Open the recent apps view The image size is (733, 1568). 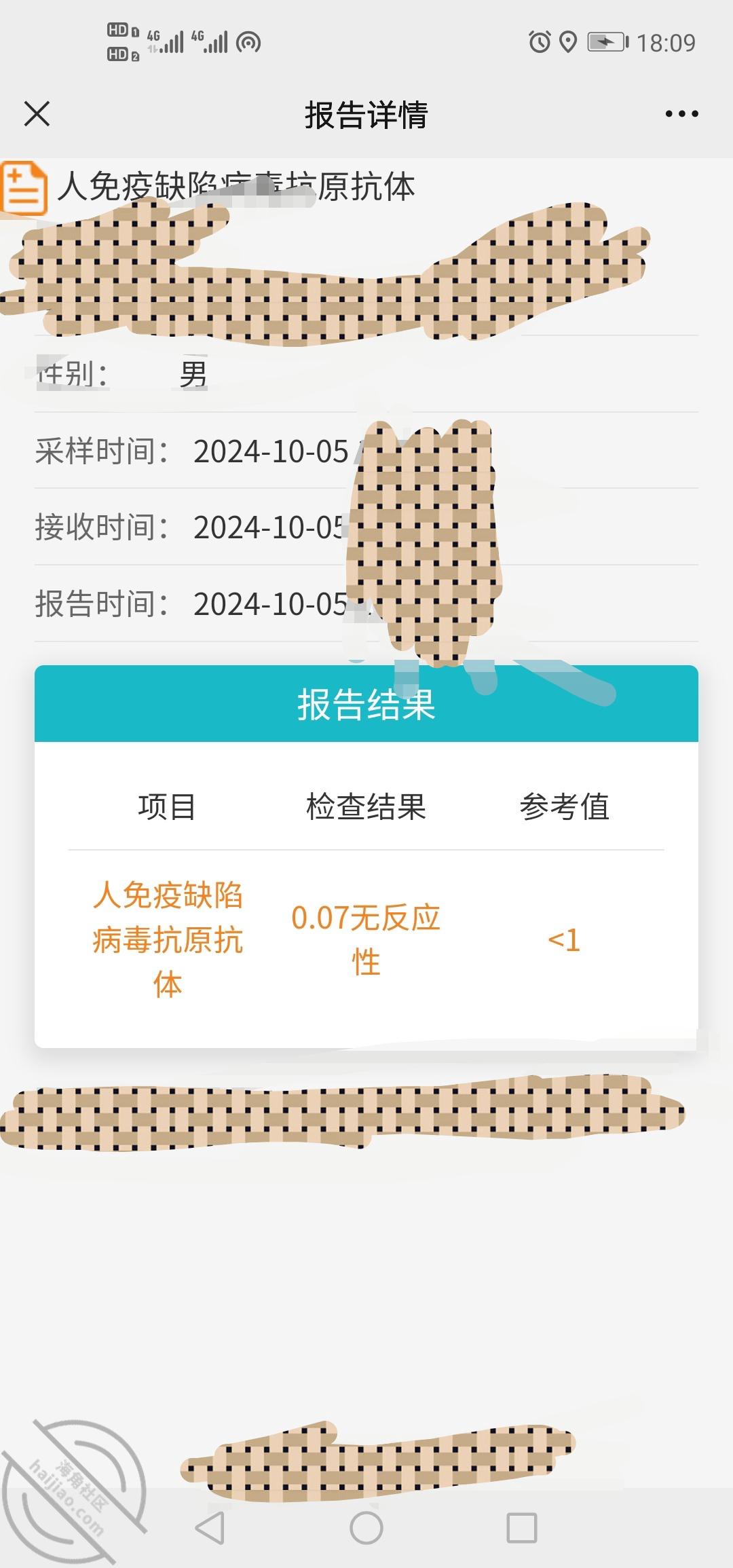pyautogui.click(x=522, y=1528)
